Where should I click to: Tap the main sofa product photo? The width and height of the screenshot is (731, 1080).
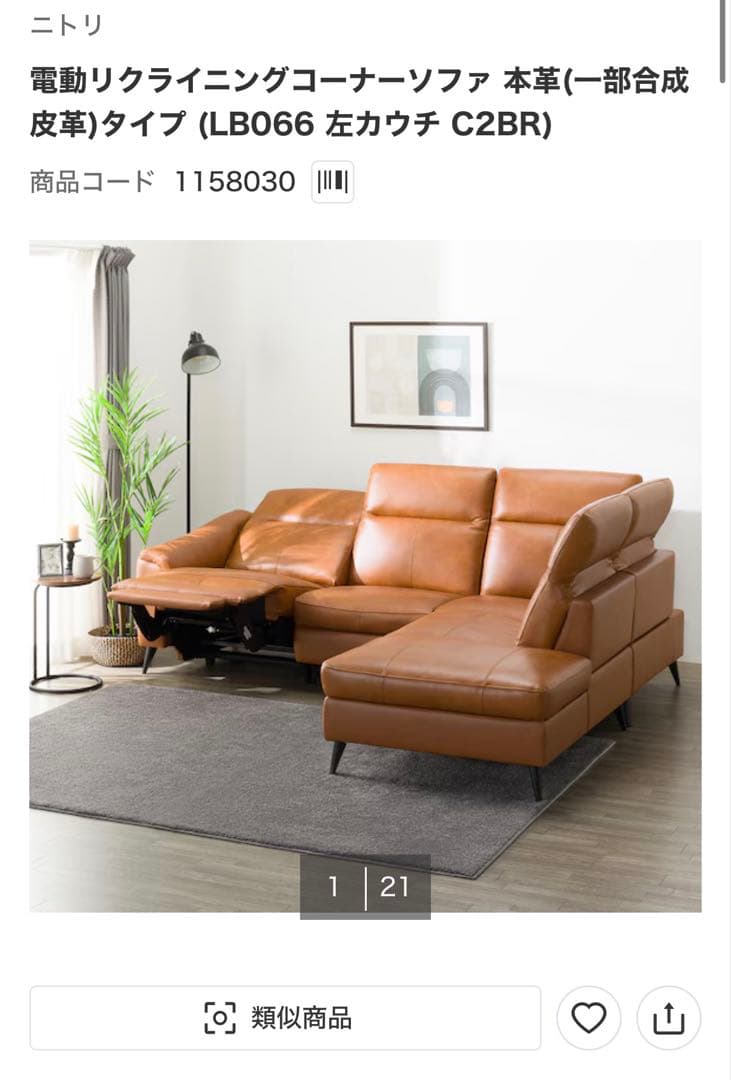coord(365,570)
